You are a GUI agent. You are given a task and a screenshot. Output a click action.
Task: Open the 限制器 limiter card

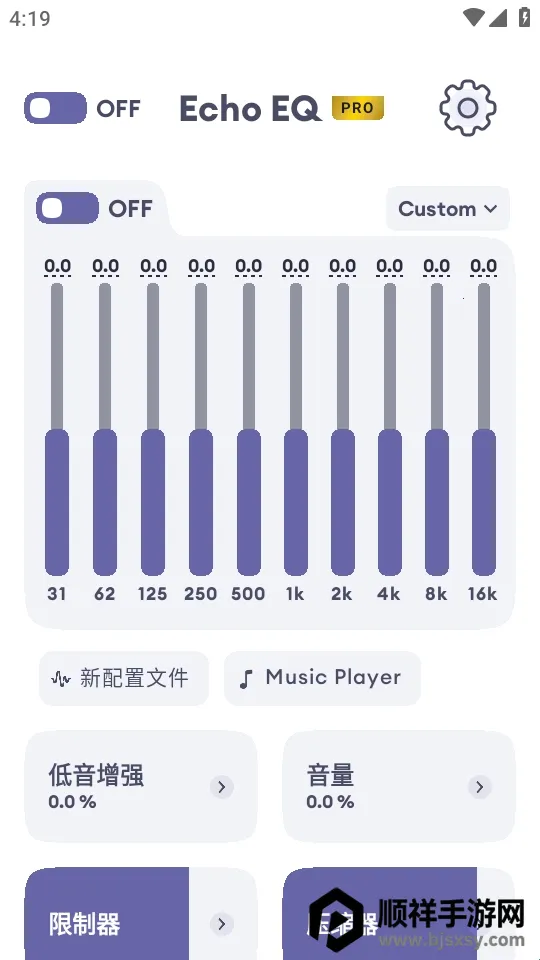[x=141, y=913]
